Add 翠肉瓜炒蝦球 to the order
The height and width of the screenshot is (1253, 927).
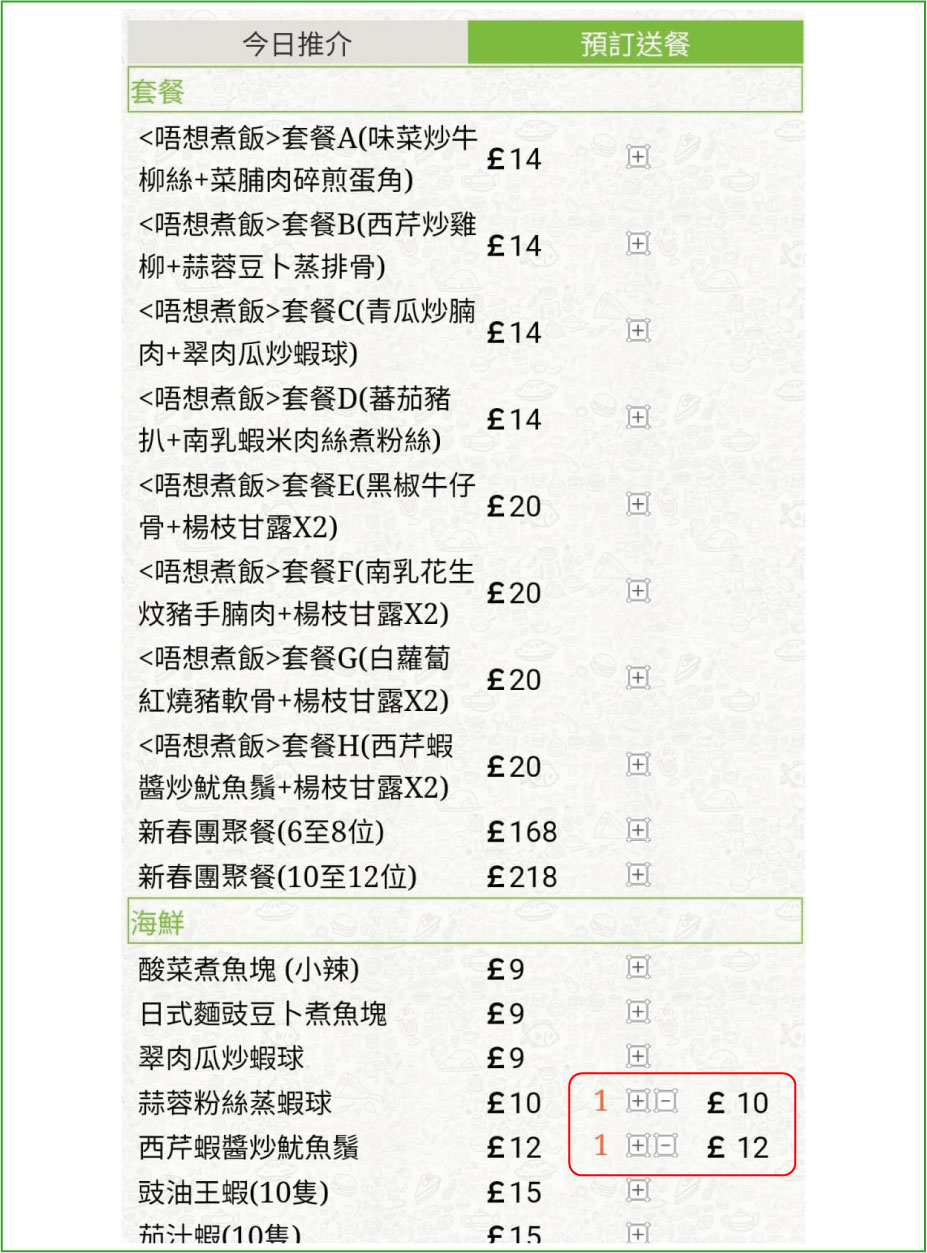638,1056
